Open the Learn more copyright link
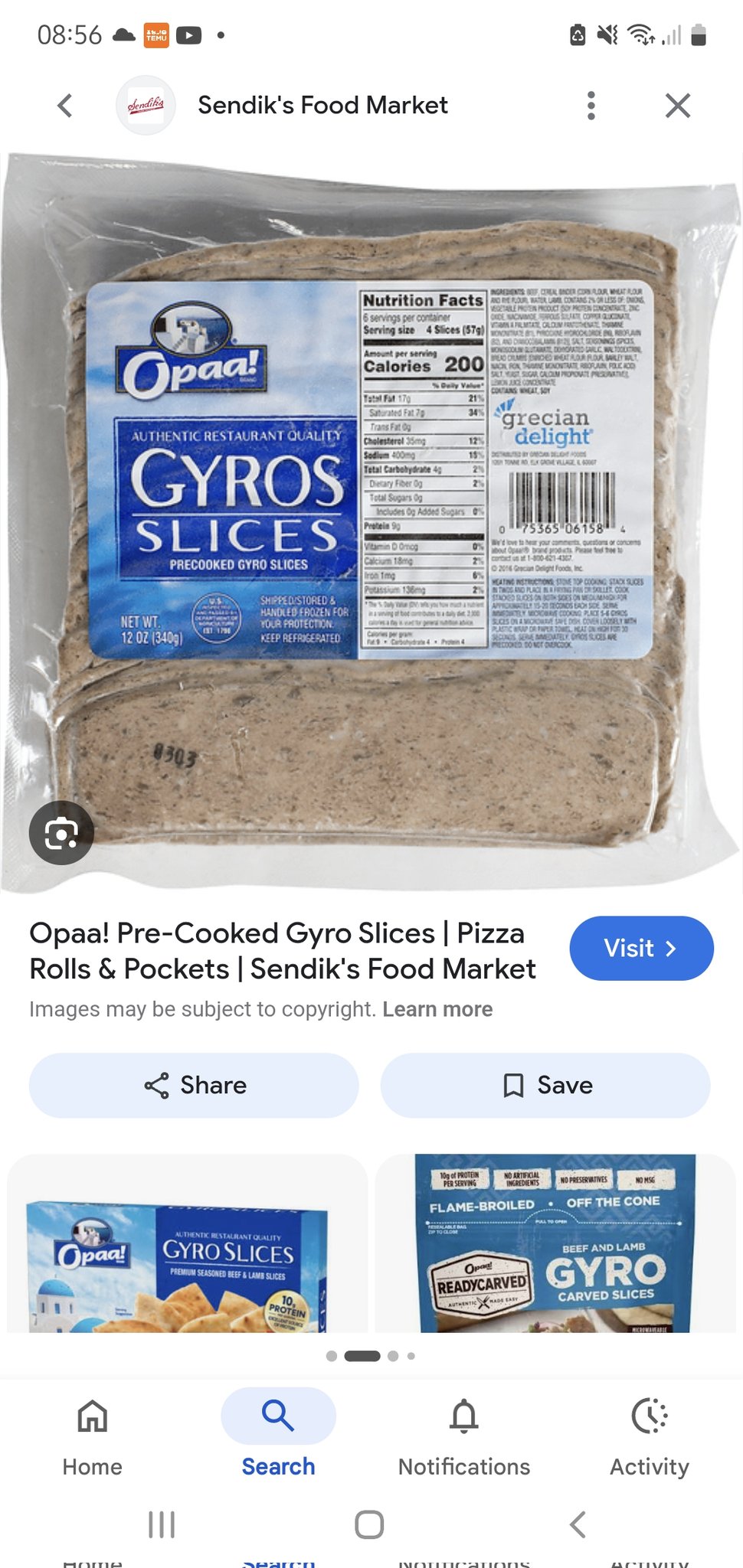743x1568 pixels. point(437,1009)
